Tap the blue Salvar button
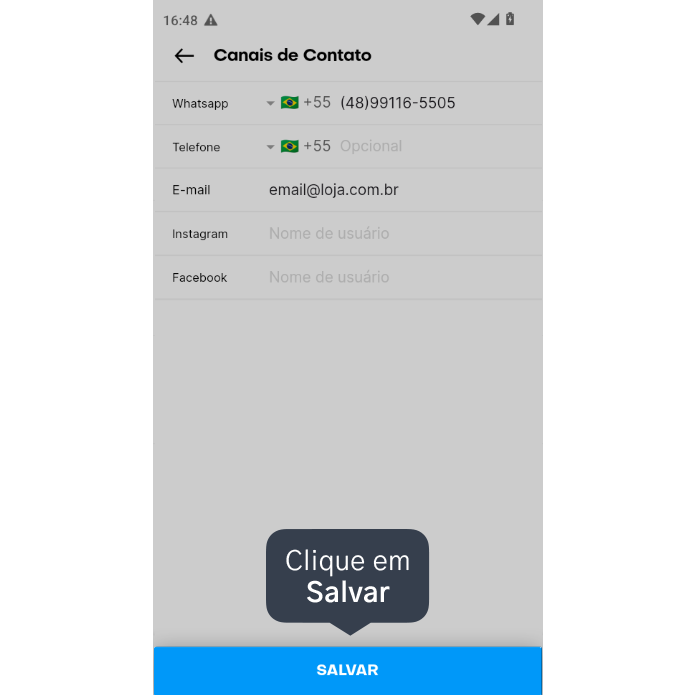Screen dimensions: 696x696 347,670
